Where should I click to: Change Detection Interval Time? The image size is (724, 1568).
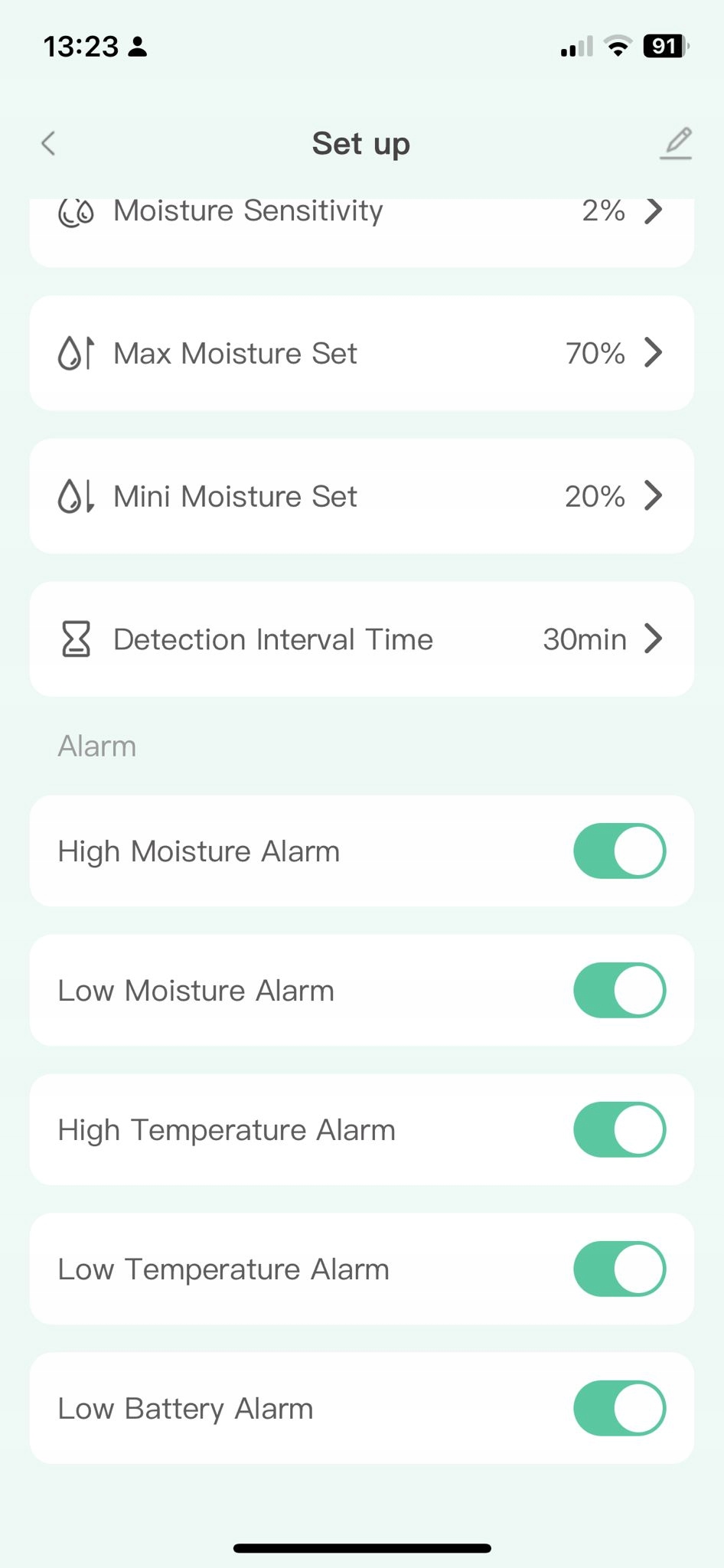tap(361, 639)
